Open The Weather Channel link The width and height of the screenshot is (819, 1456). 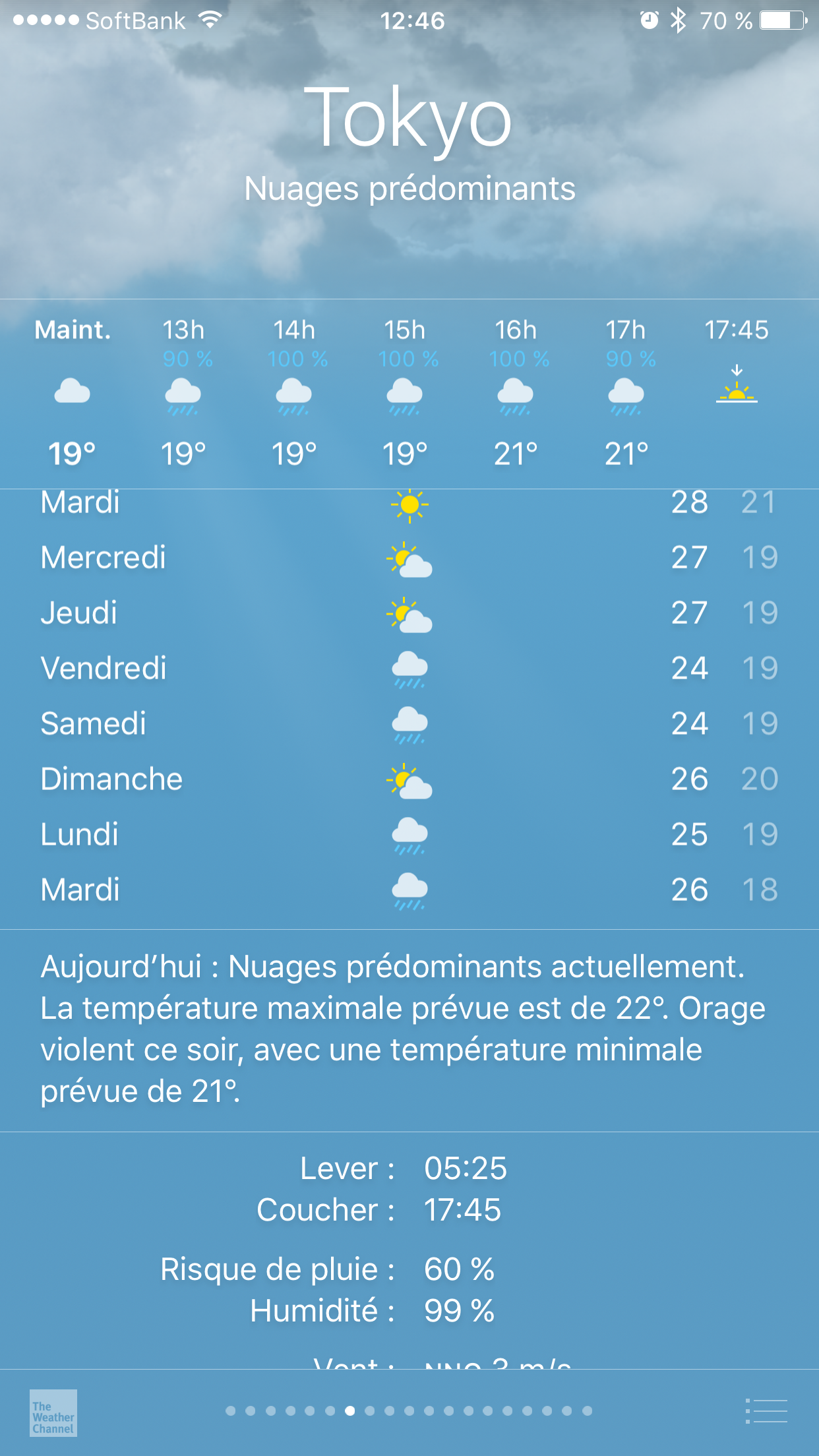coord(53,1412)
